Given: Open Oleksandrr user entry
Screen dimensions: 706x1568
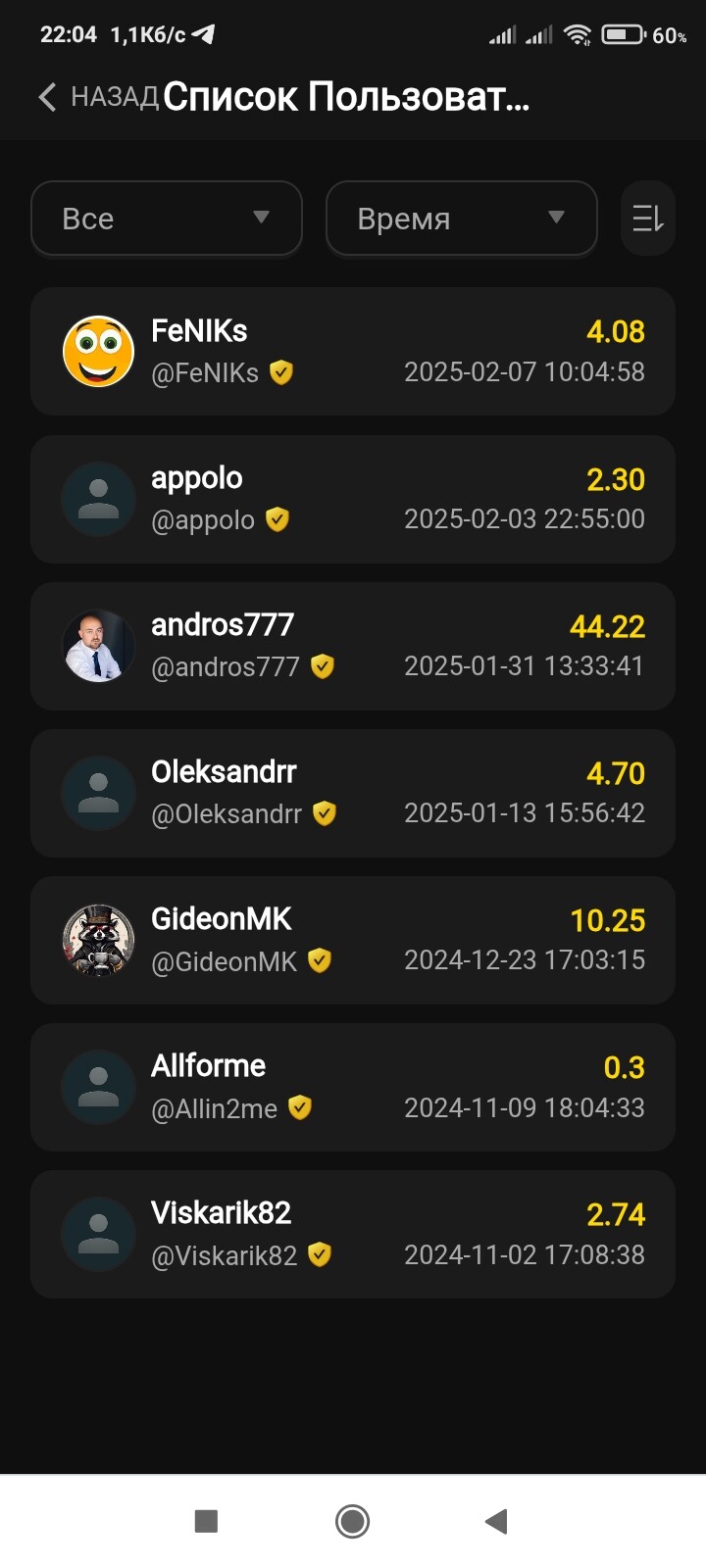Looking at the screenshot, I should (x=353, y=793).
